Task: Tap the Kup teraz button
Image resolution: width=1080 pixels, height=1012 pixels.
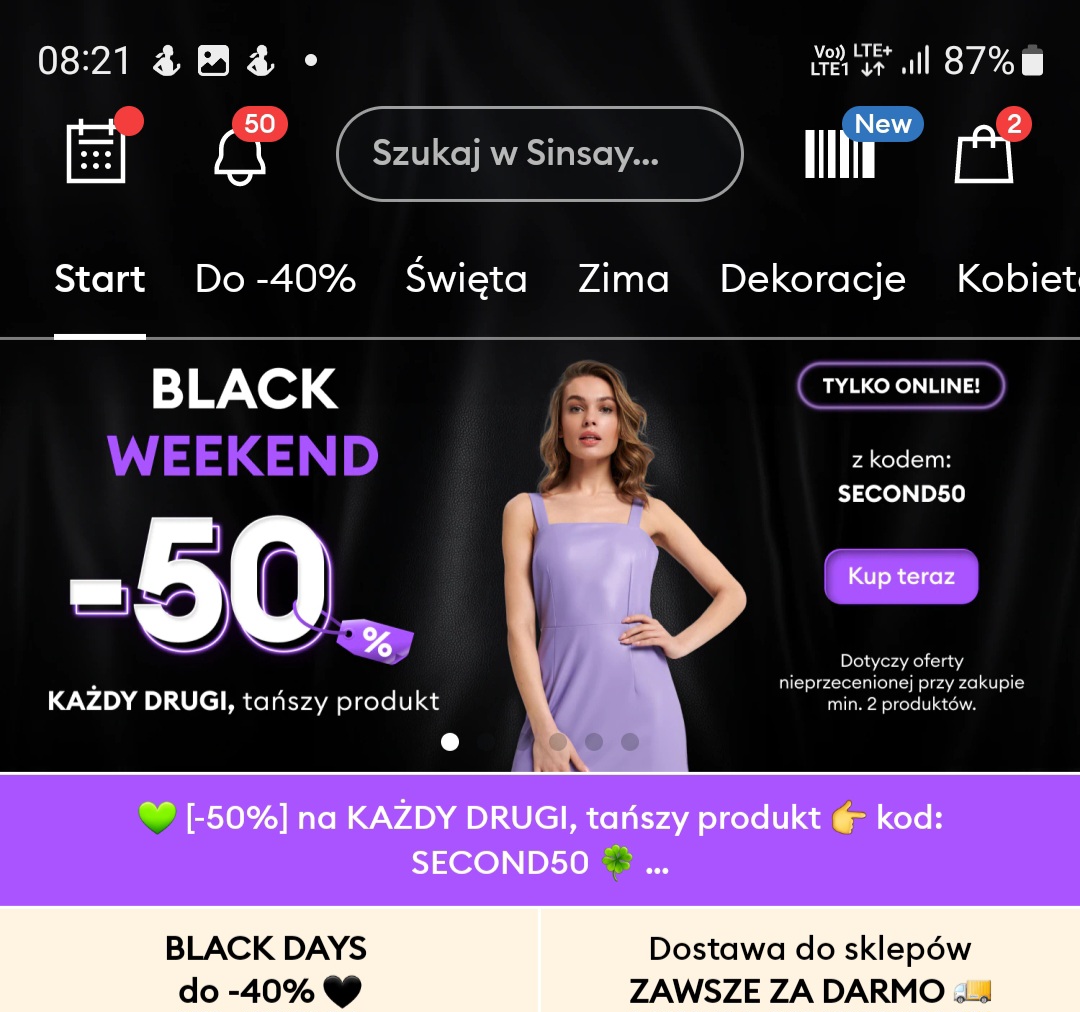Action: coord(901,576)
